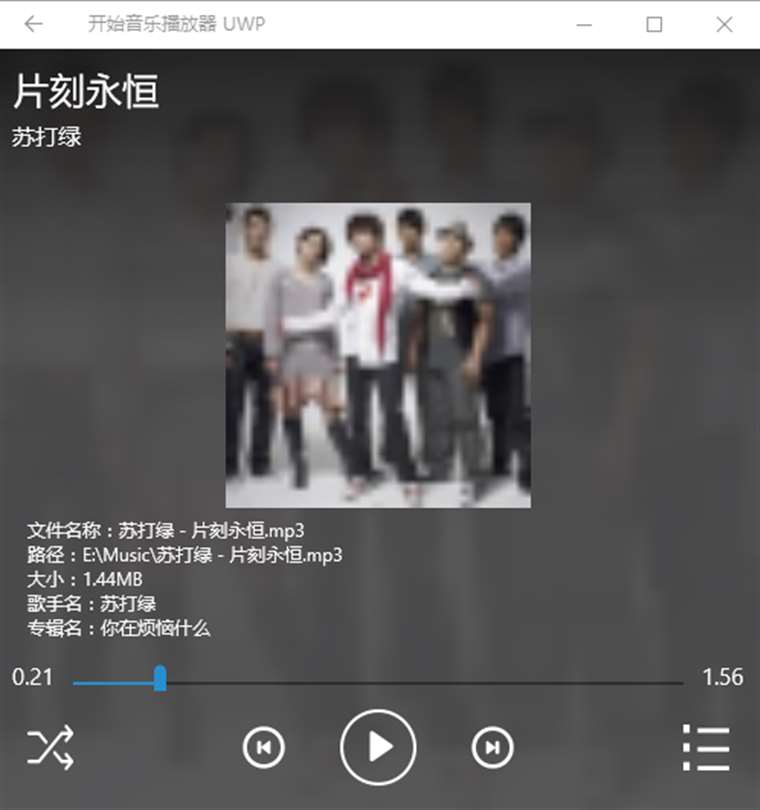Open the playlist

click(707, 747)
